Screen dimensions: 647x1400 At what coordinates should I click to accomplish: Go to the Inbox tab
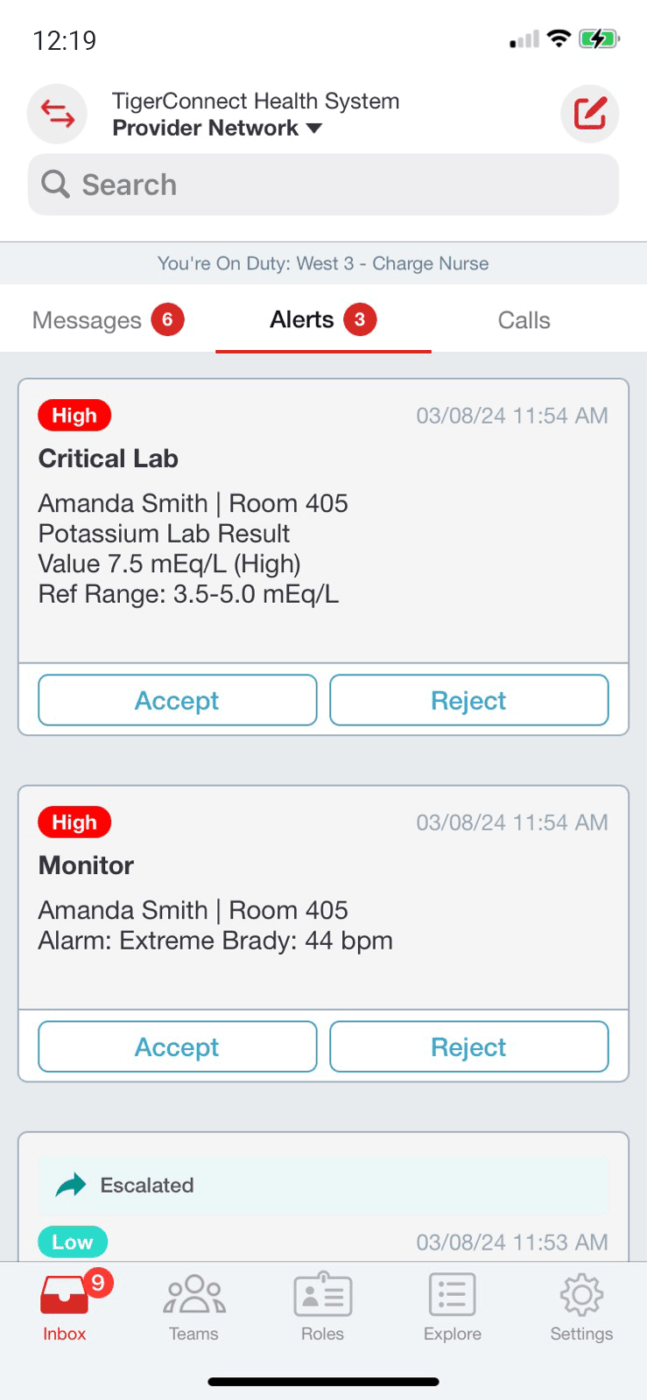coord(65,1308)
